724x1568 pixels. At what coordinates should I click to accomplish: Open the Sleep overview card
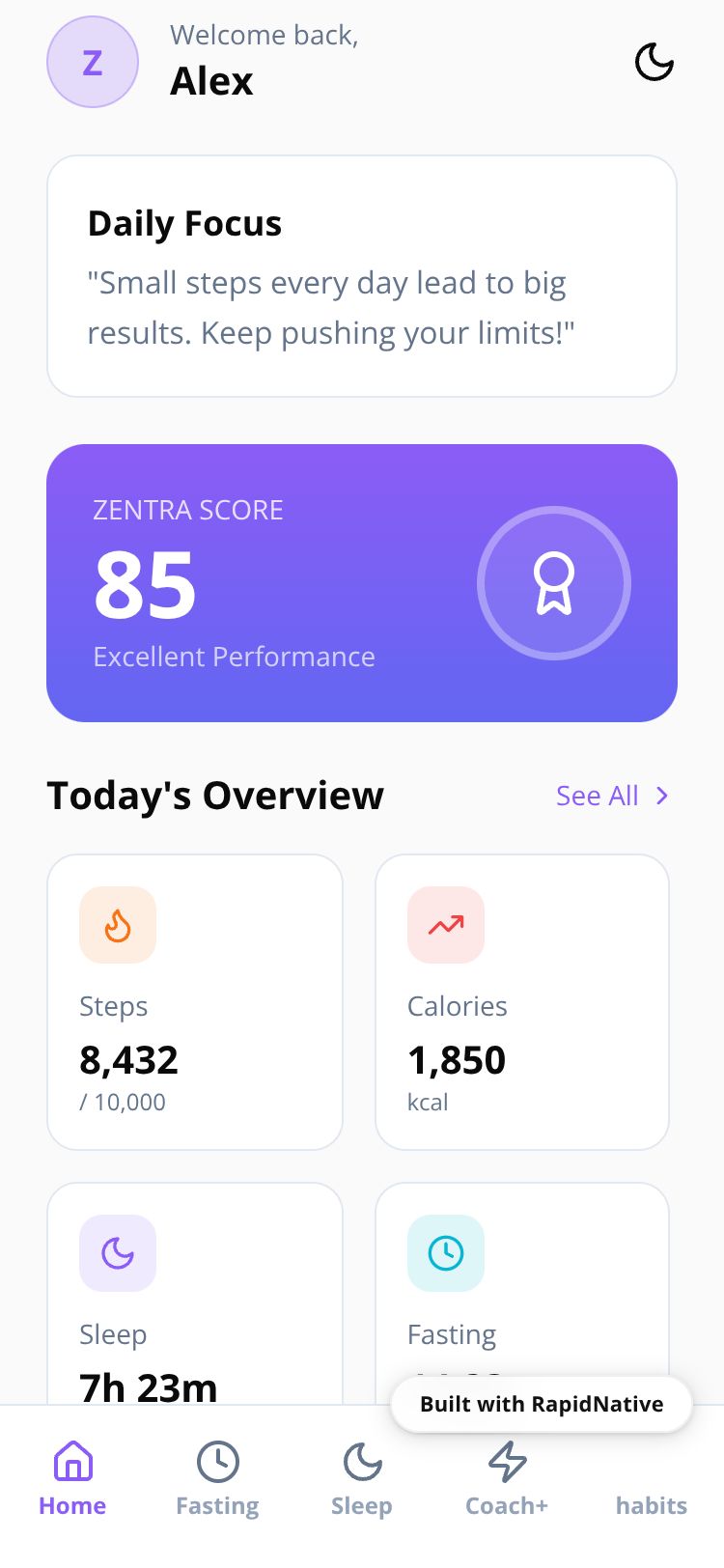195,1294
